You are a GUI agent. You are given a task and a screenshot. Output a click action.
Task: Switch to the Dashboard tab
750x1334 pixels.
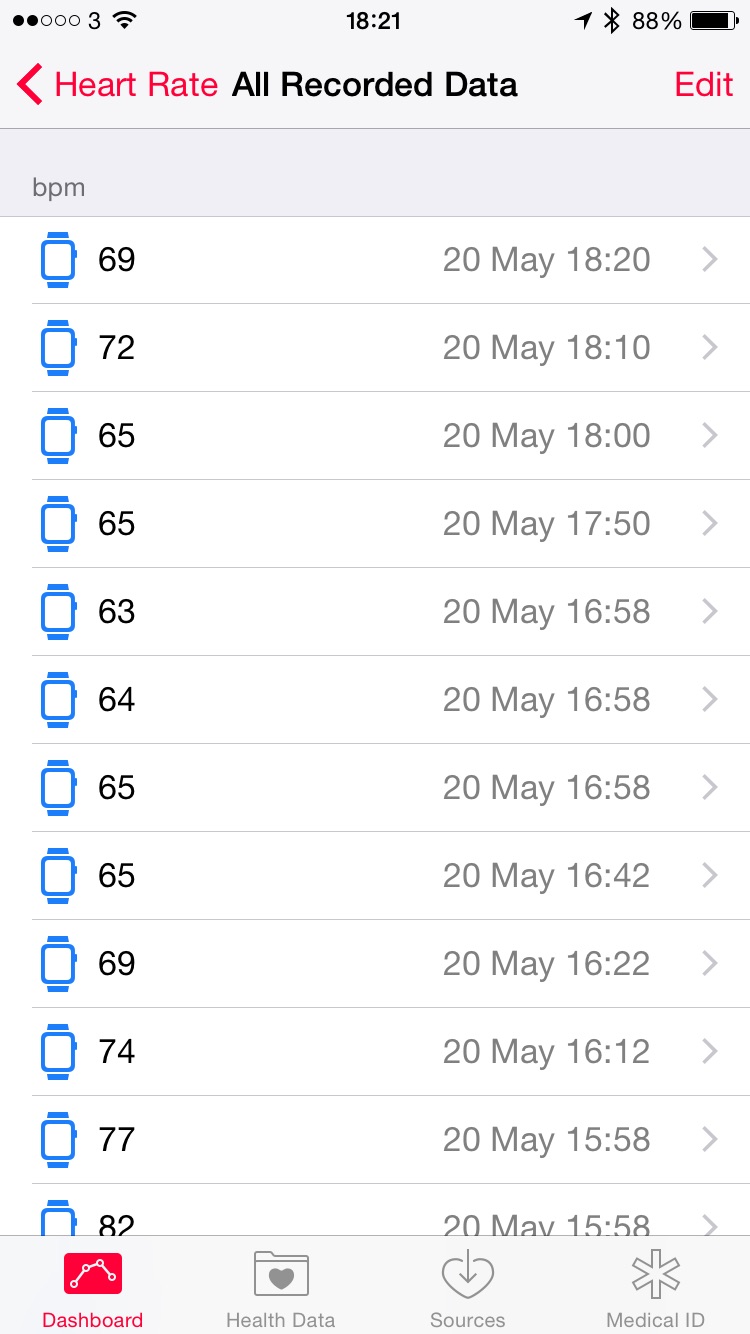(x=93, y=1289)
